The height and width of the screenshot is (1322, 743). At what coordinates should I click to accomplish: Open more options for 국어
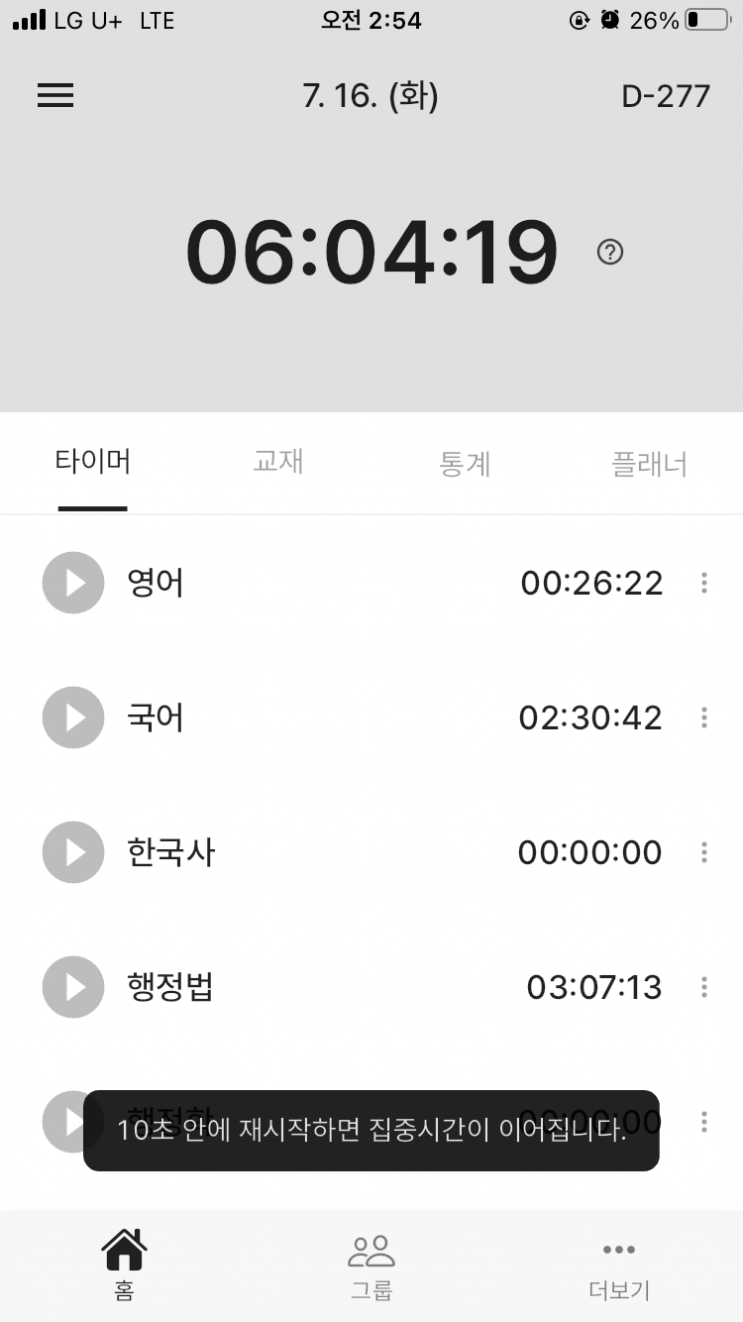(x=704, y=718)
